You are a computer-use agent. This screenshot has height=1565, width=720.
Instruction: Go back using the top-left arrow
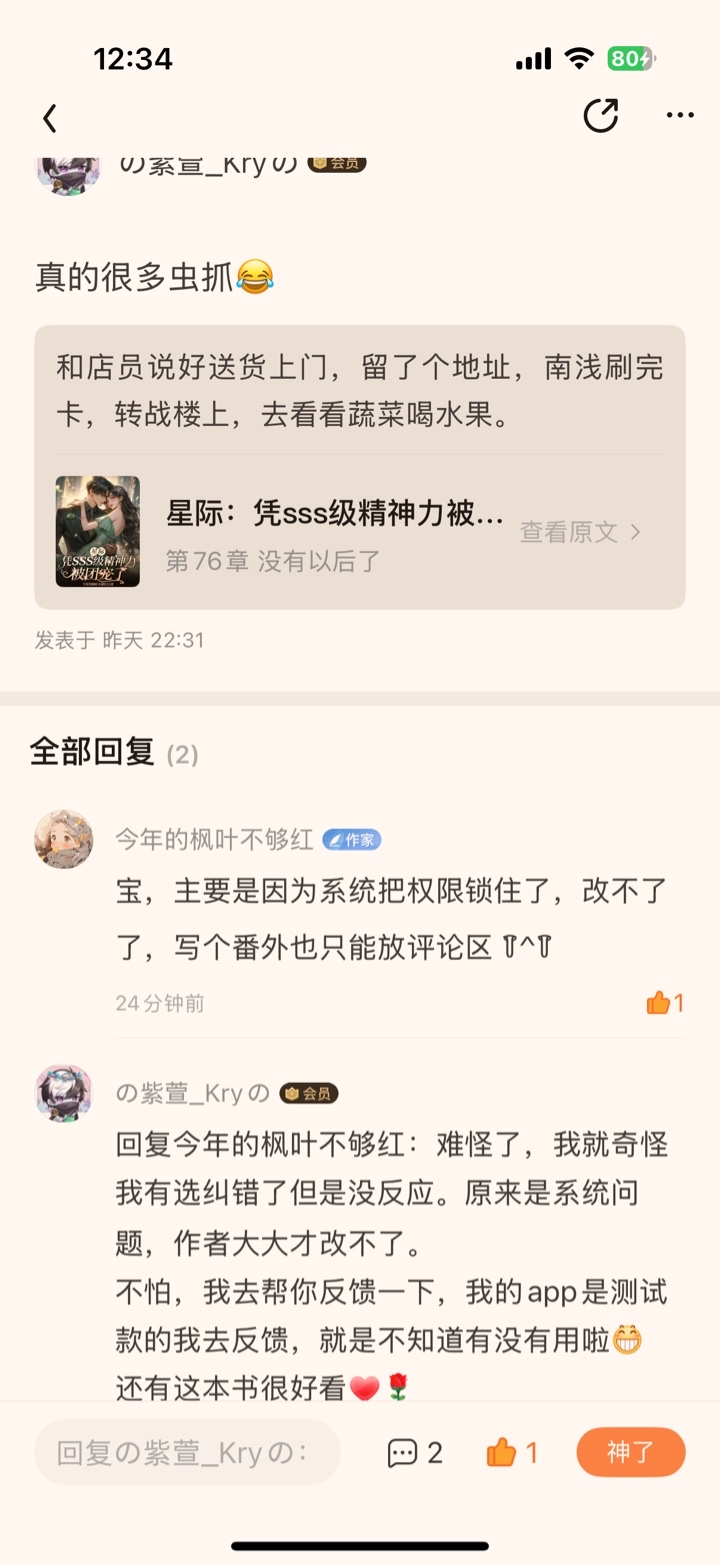[x=50, y=117]
